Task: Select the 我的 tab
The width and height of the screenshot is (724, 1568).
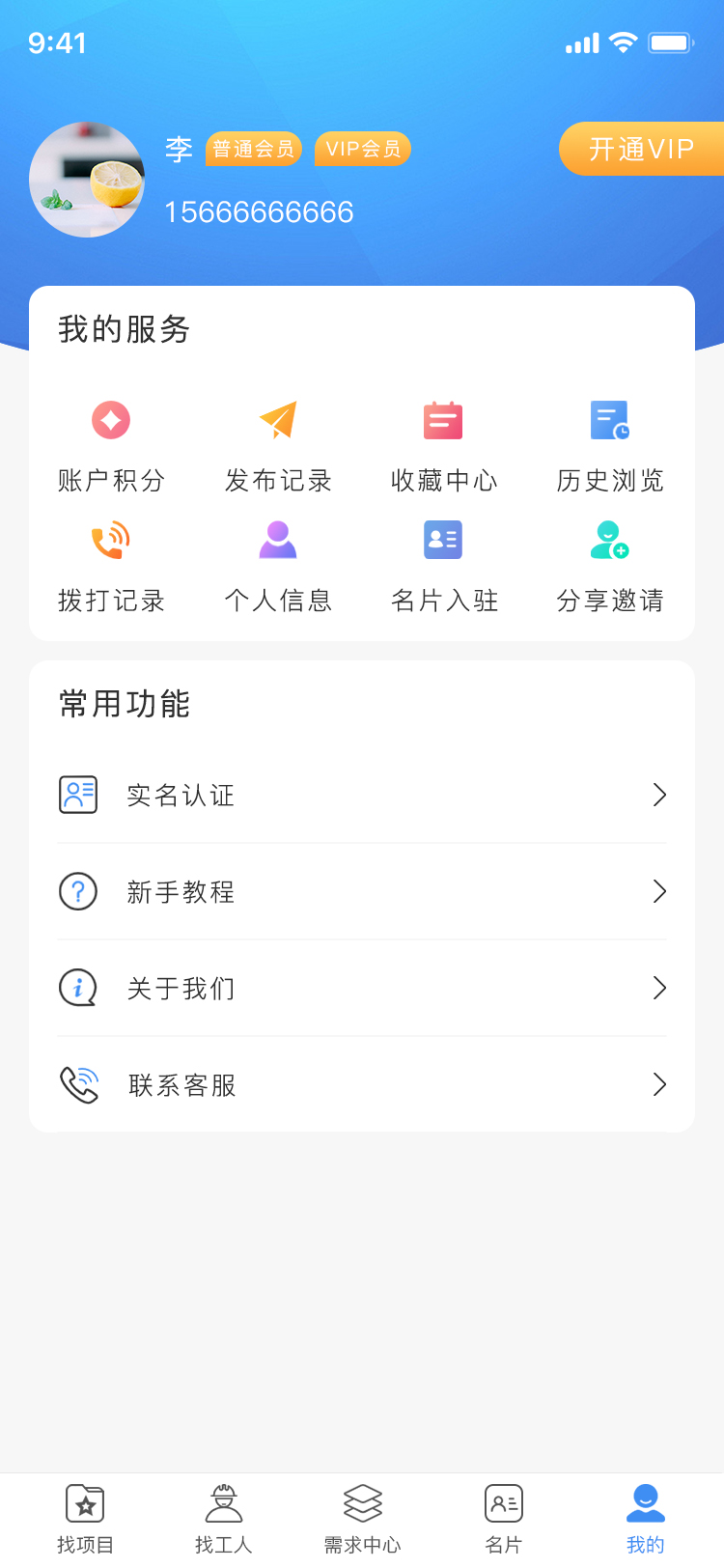Action: point(645,1520)
